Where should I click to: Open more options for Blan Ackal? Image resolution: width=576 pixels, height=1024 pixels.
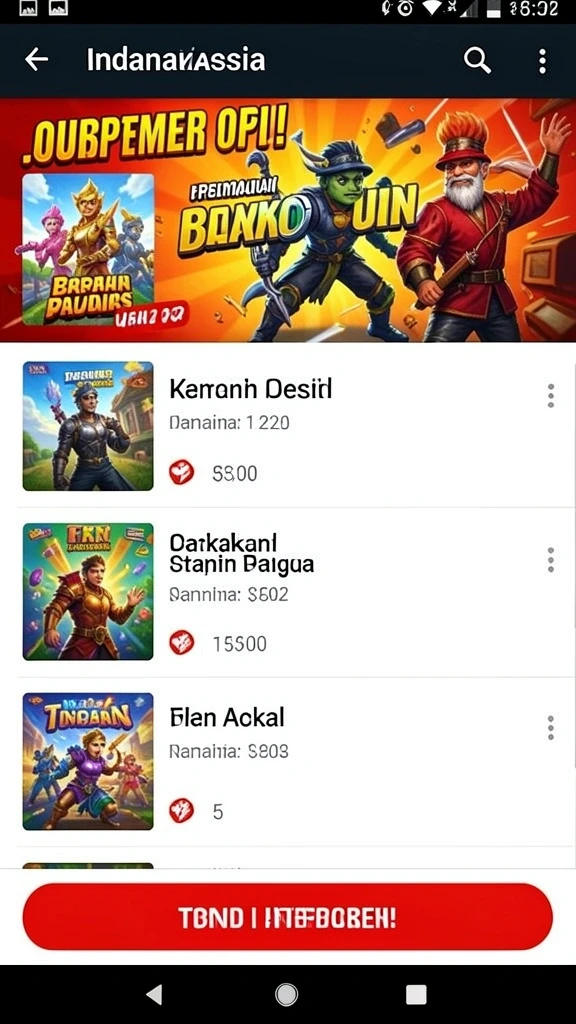pos(551,728)
